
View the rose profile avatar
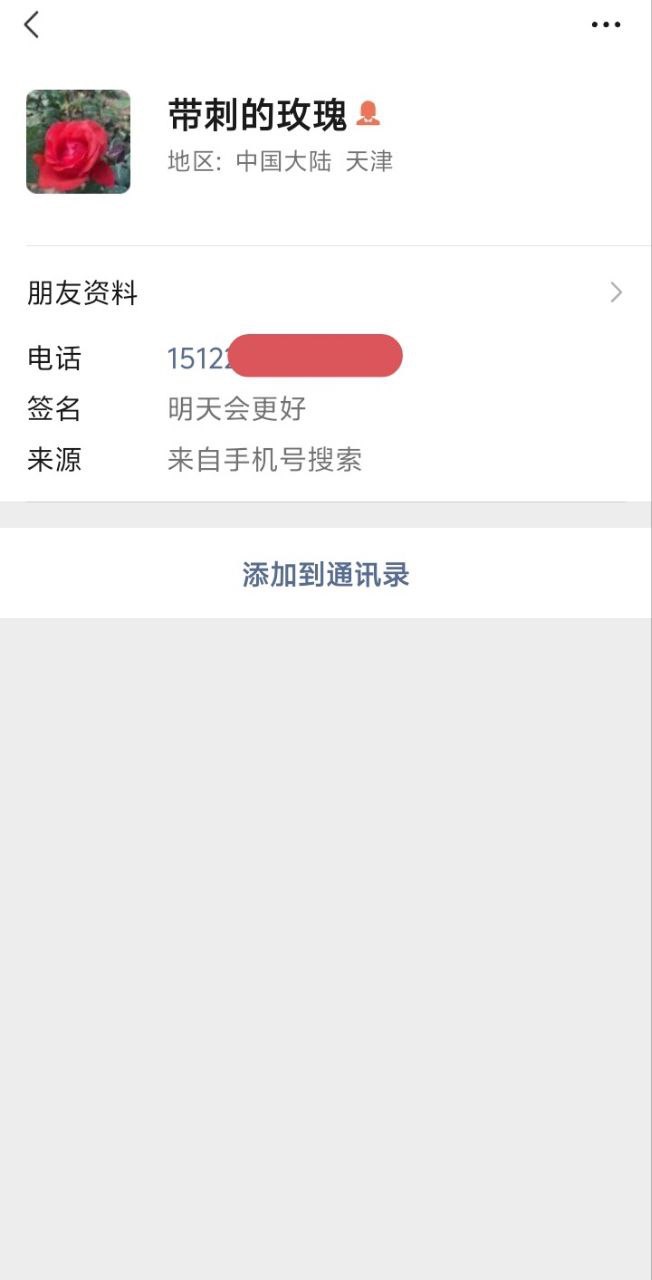[x=78, y=142]
